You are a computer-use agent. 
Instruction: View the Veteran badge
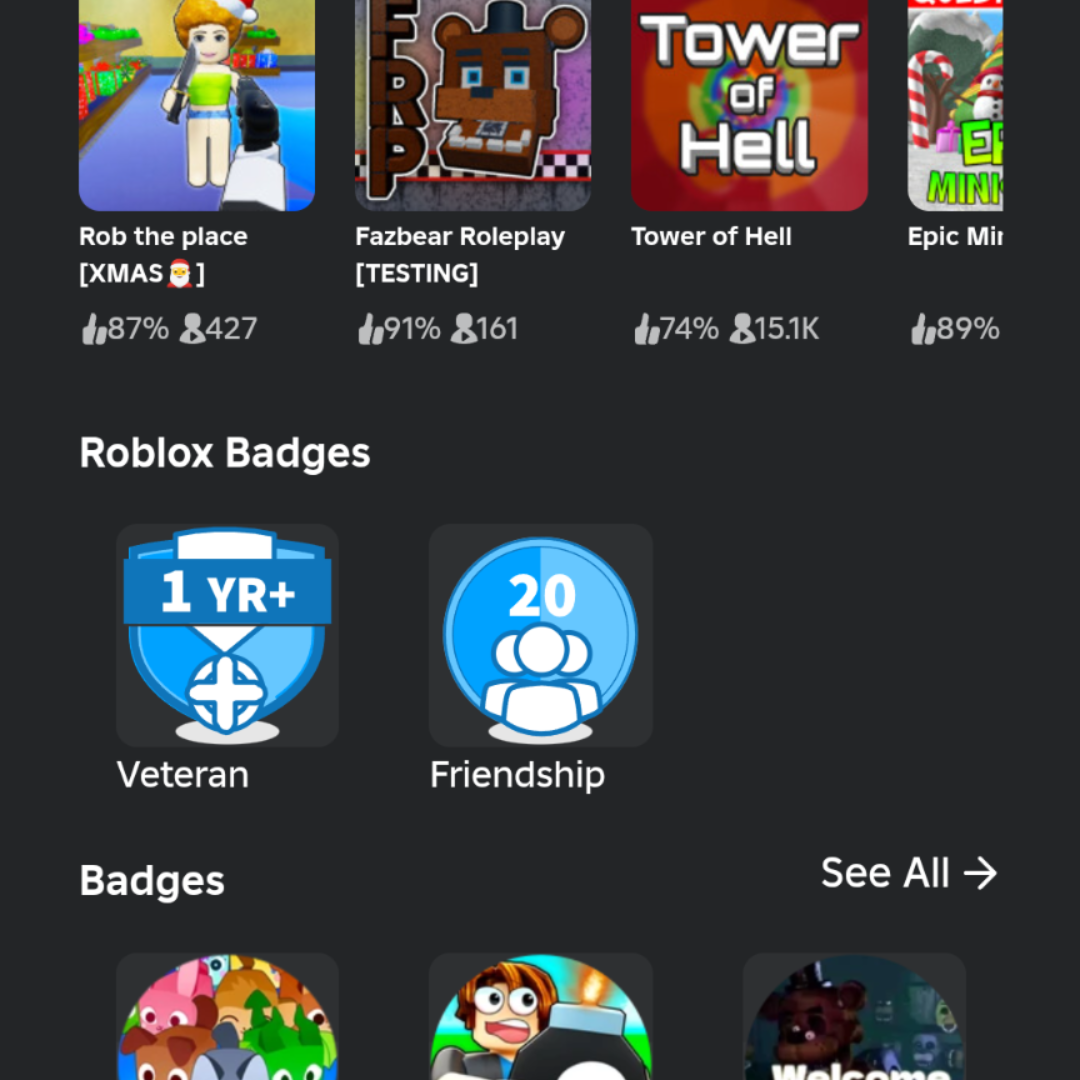(x=227, y=636)
